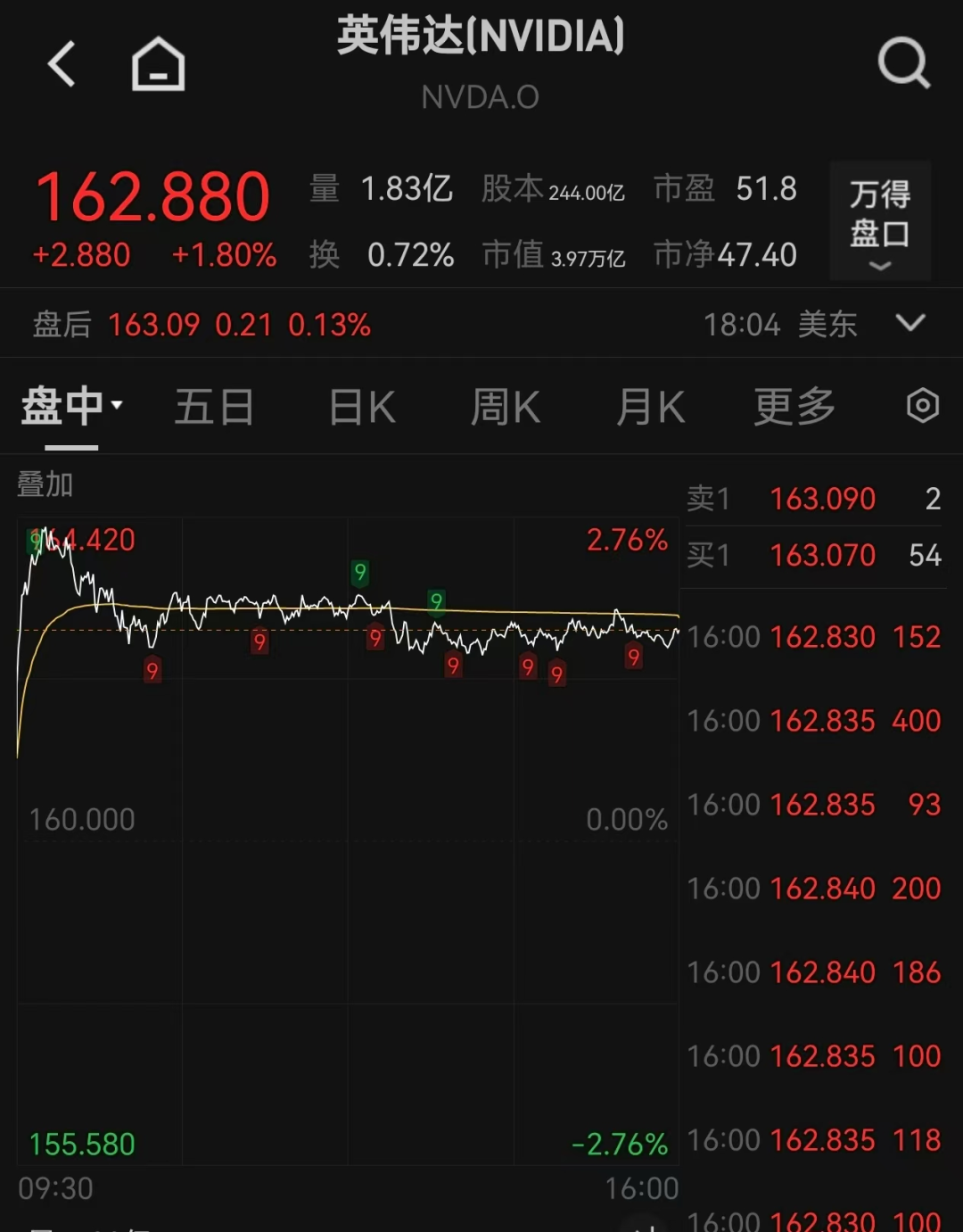Tap 叠加 to overlay a comparison
Screen dimensions: 963x1232
(x=45, y=484)
